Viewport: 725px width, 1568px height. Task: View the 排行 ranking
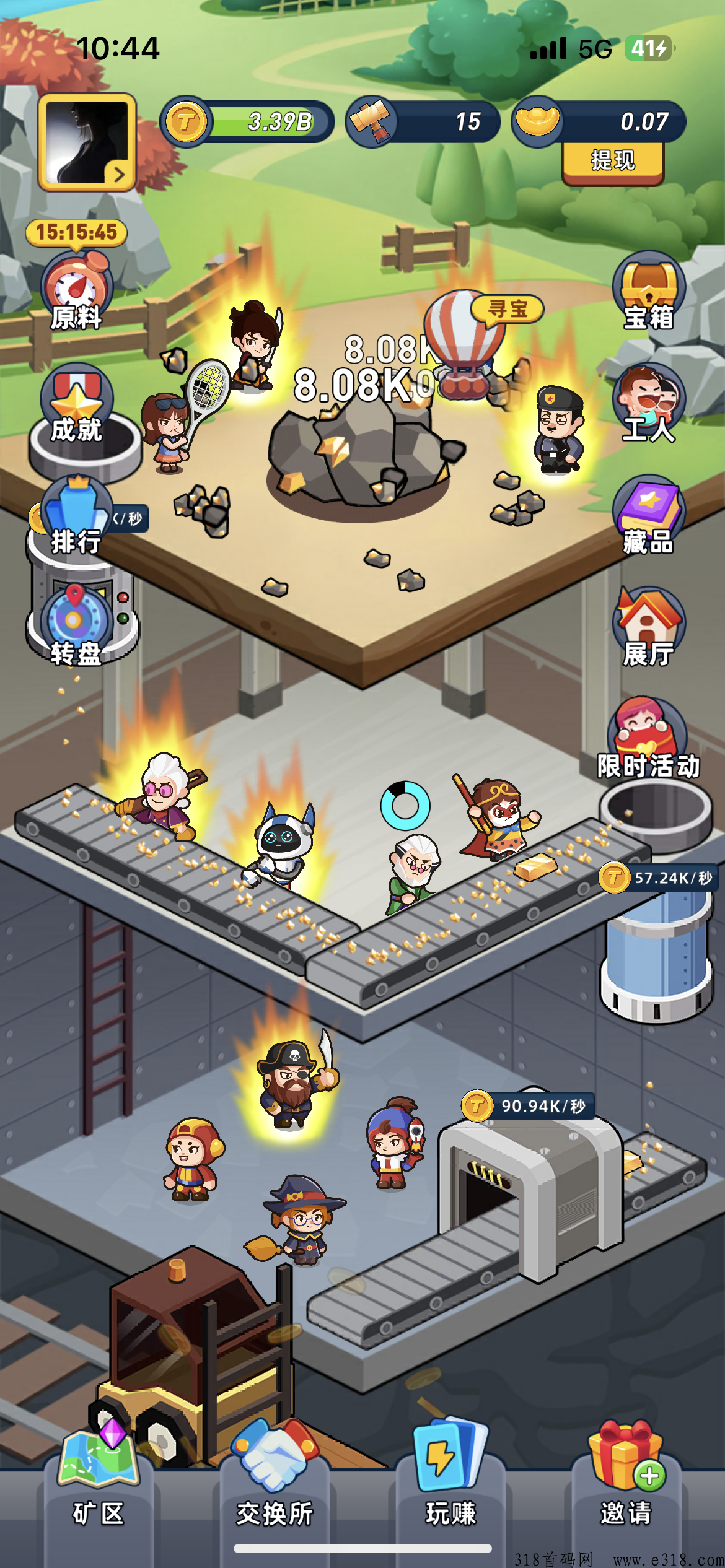click(76, 515)
